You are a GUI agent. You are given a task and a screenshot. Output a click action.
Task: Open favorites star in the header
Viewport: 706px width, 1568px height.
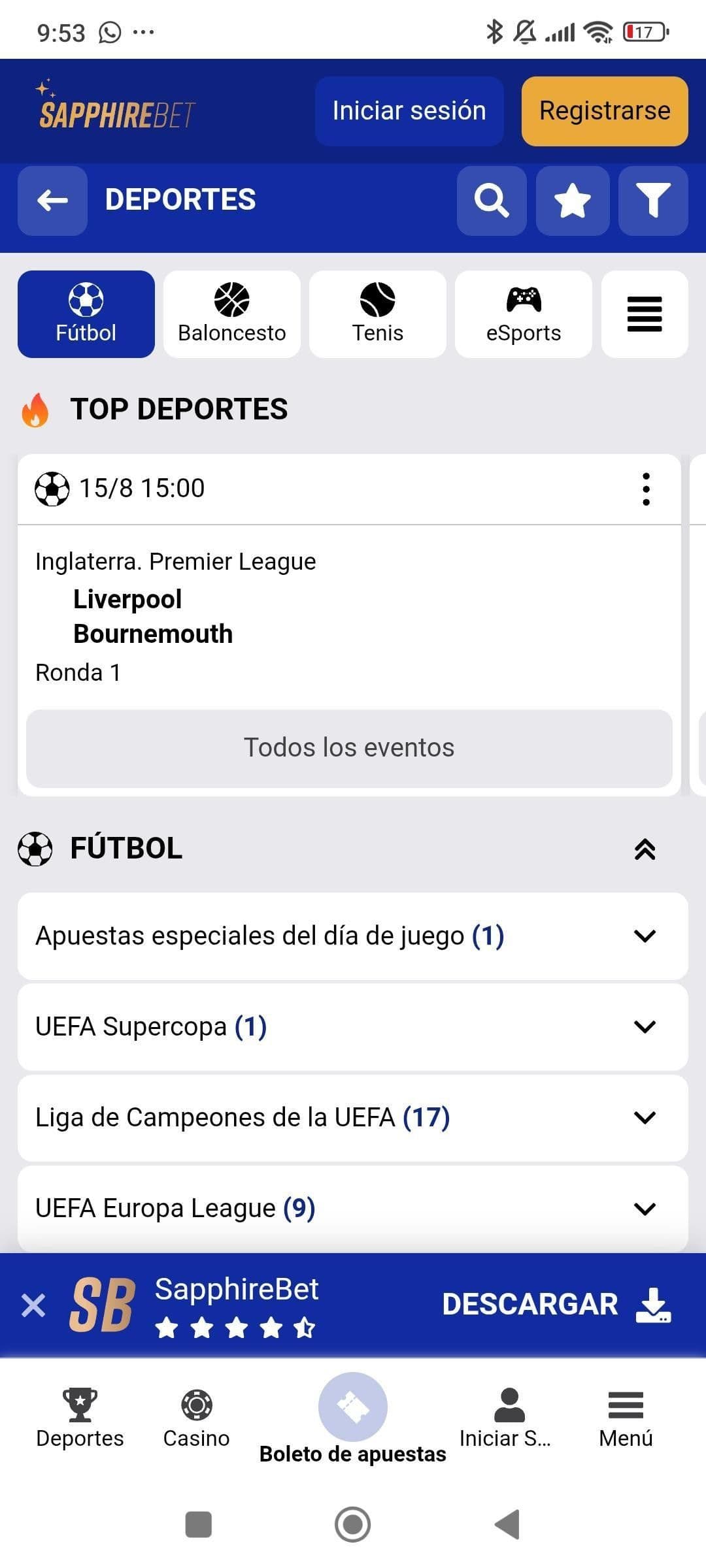point(572,201)
